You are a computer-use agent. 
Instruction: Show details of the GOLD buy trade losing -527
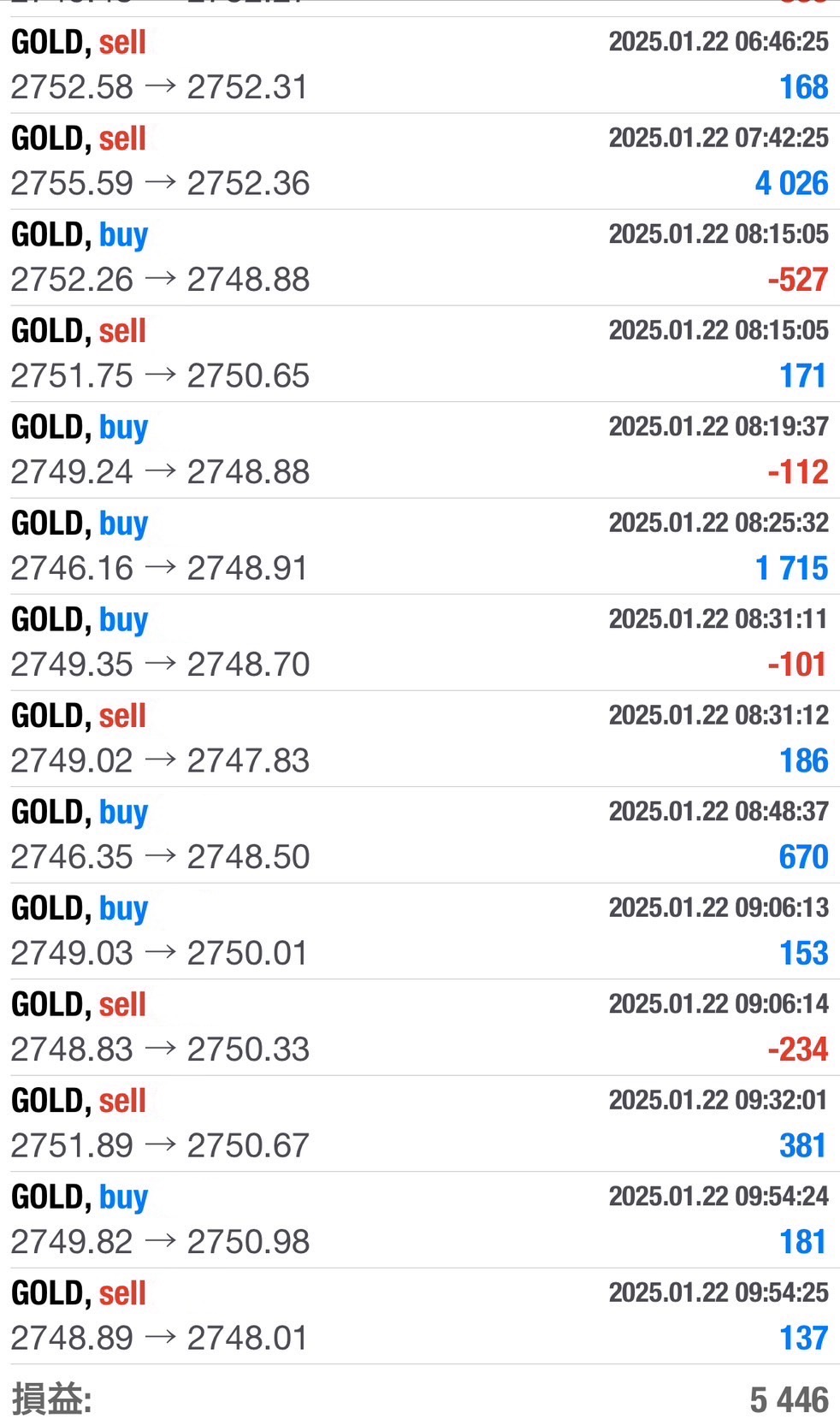pos(419,257)
